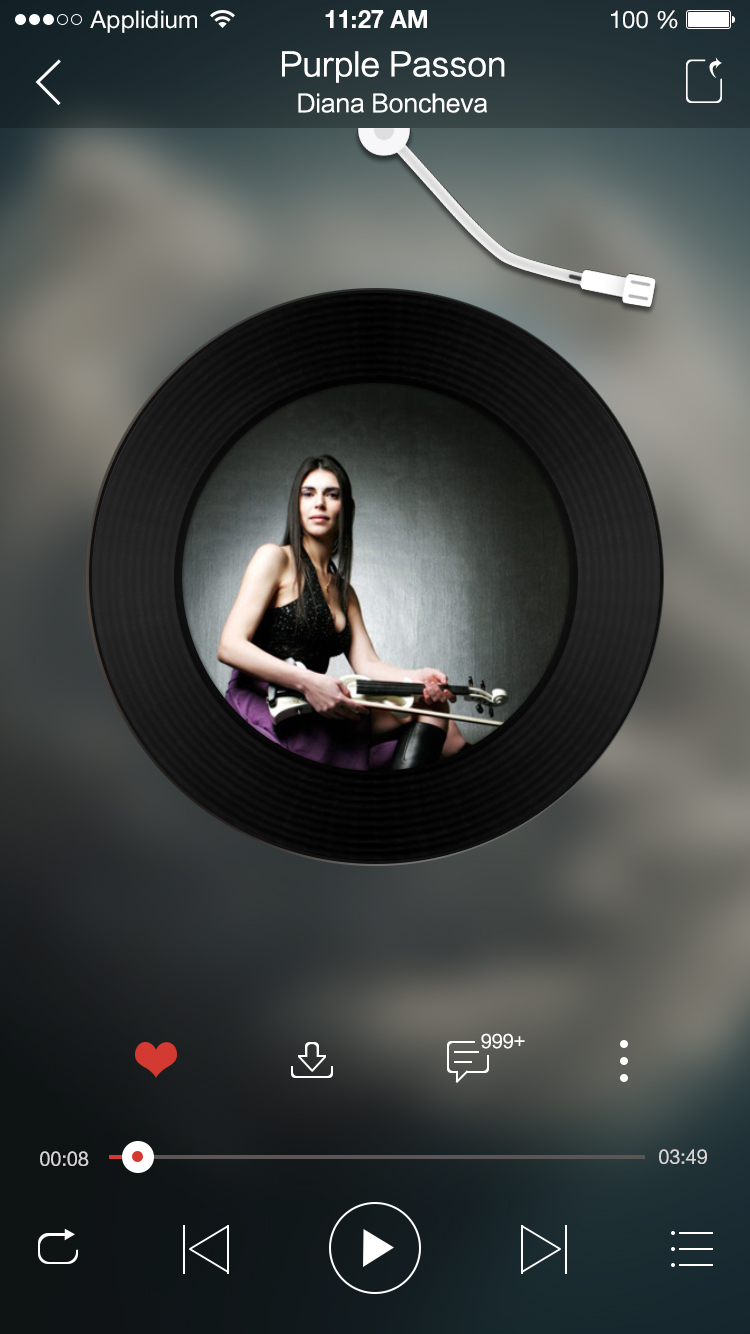Skip to the next track
The image size is (750, 1334).
pos(544,1249)
